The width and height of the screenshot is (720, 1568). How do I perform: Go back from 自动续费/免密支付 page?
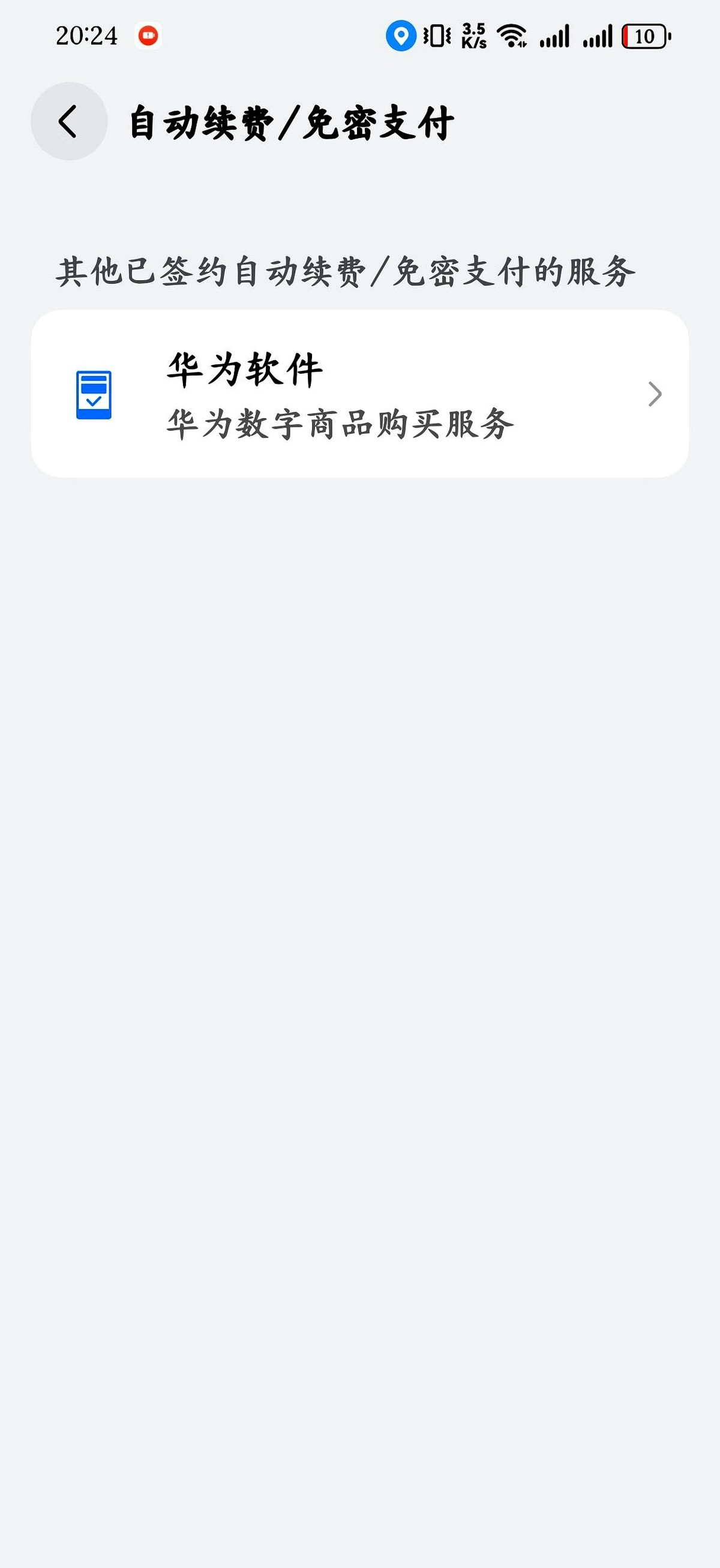69,121
